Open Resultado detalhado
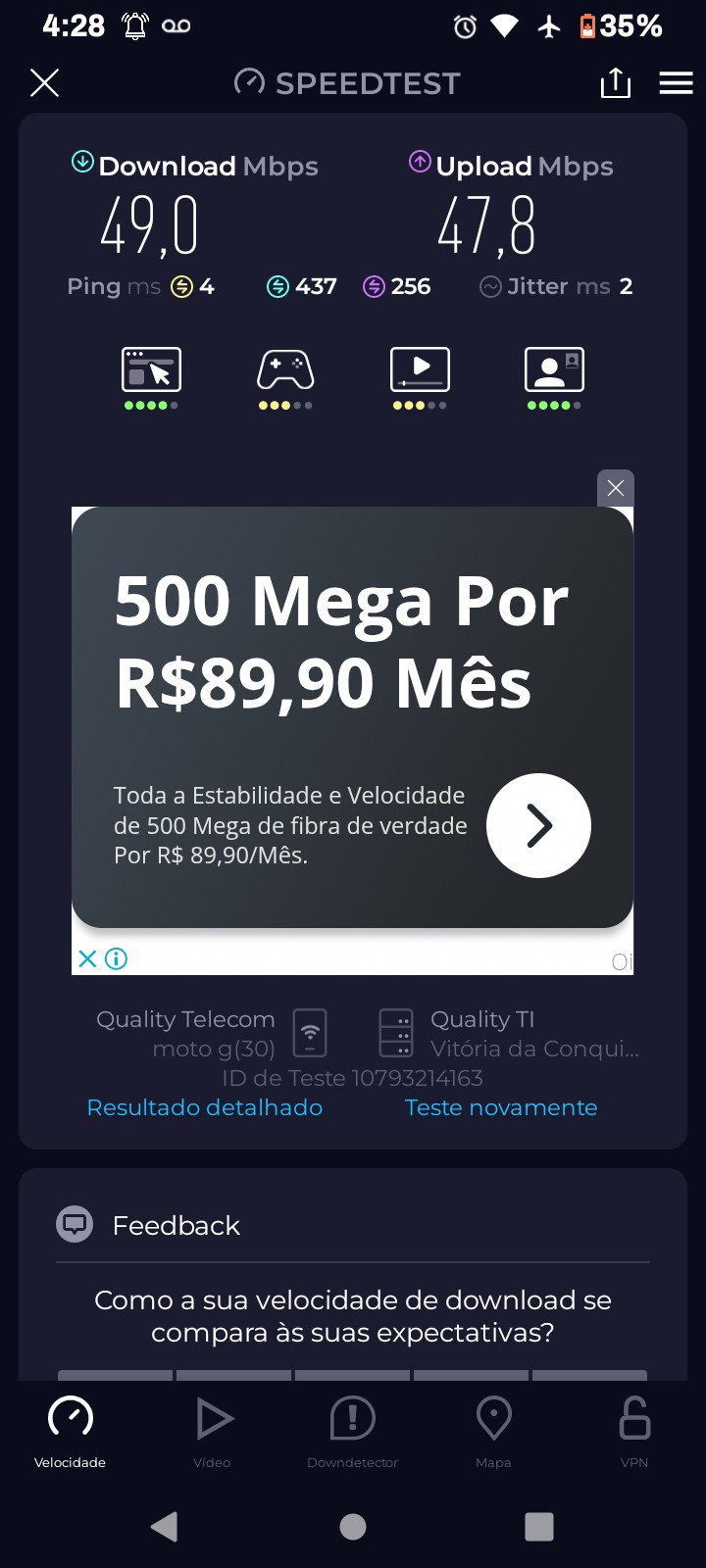Image resolution: width=706 pixels, height=1568 pixels. (205, 1107)
